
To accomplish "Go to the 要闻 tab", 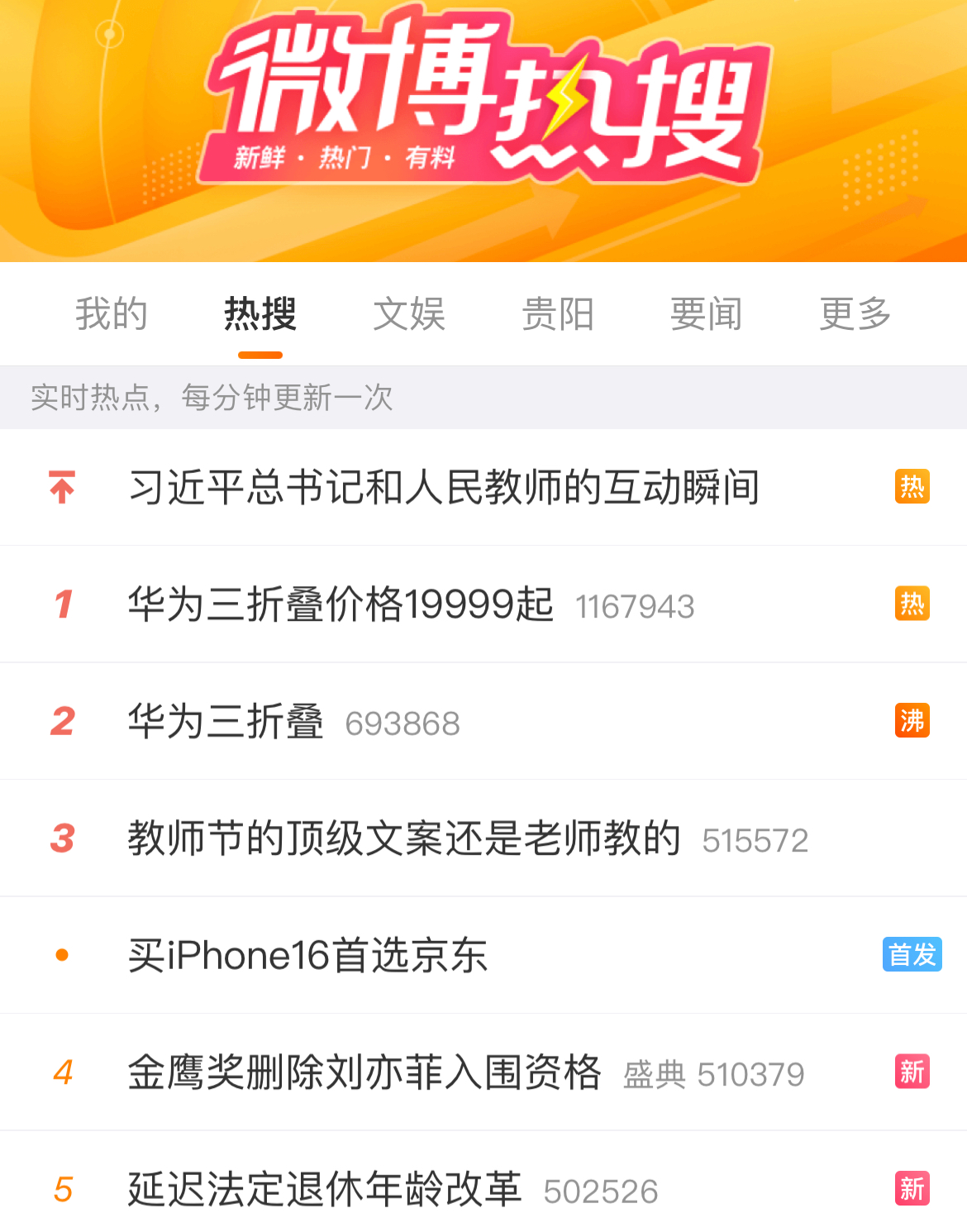I will point(707,314).
